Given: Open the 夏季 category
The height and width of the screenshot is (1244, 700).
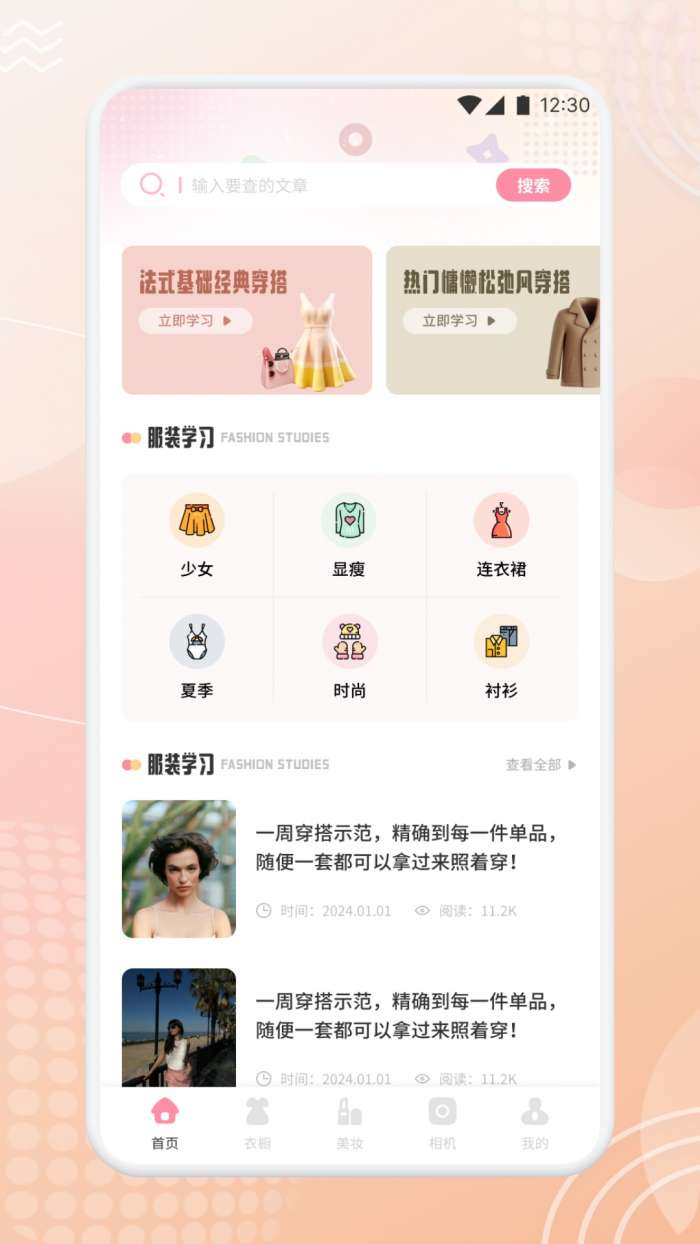Looking at the screenshot, I should 197,657.
